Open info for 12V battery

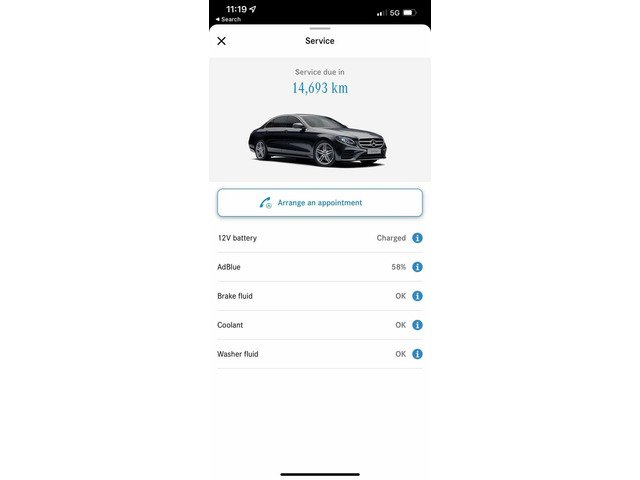point(417,238)
